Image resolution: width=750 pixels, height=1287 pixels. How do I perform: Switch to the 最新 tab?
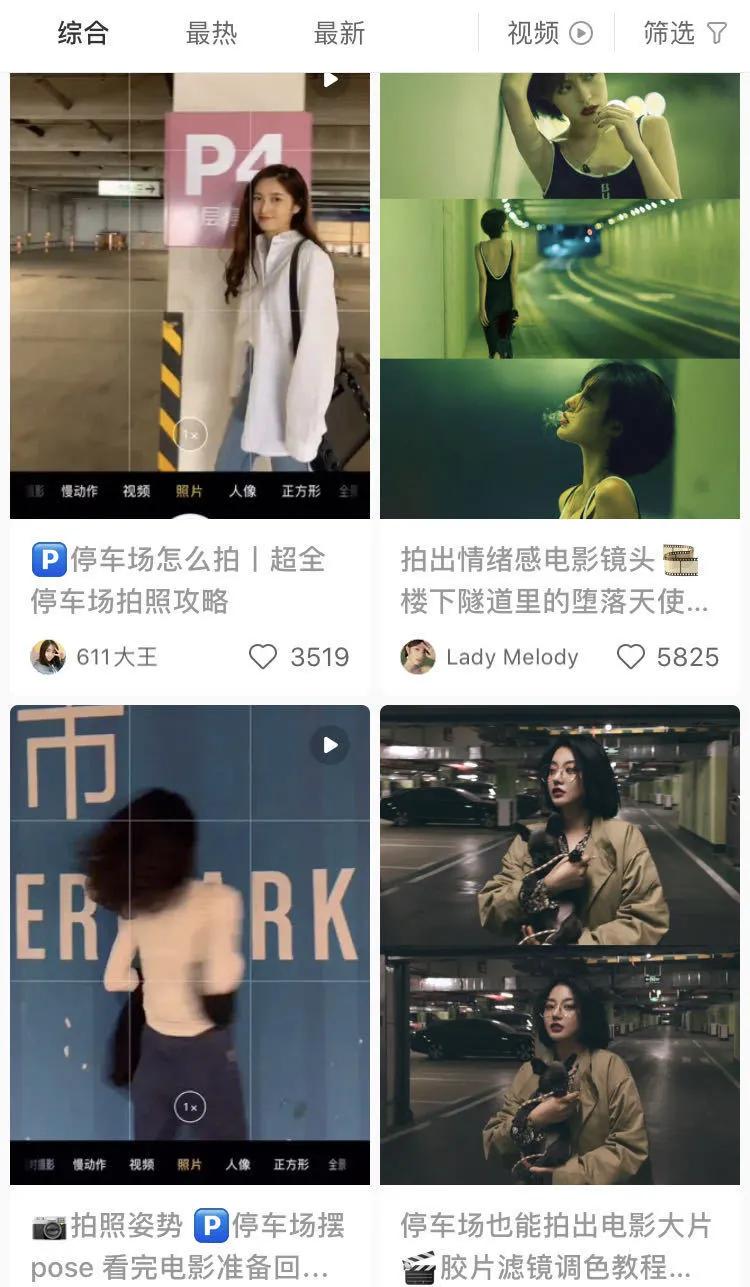[x=340, y=33]
